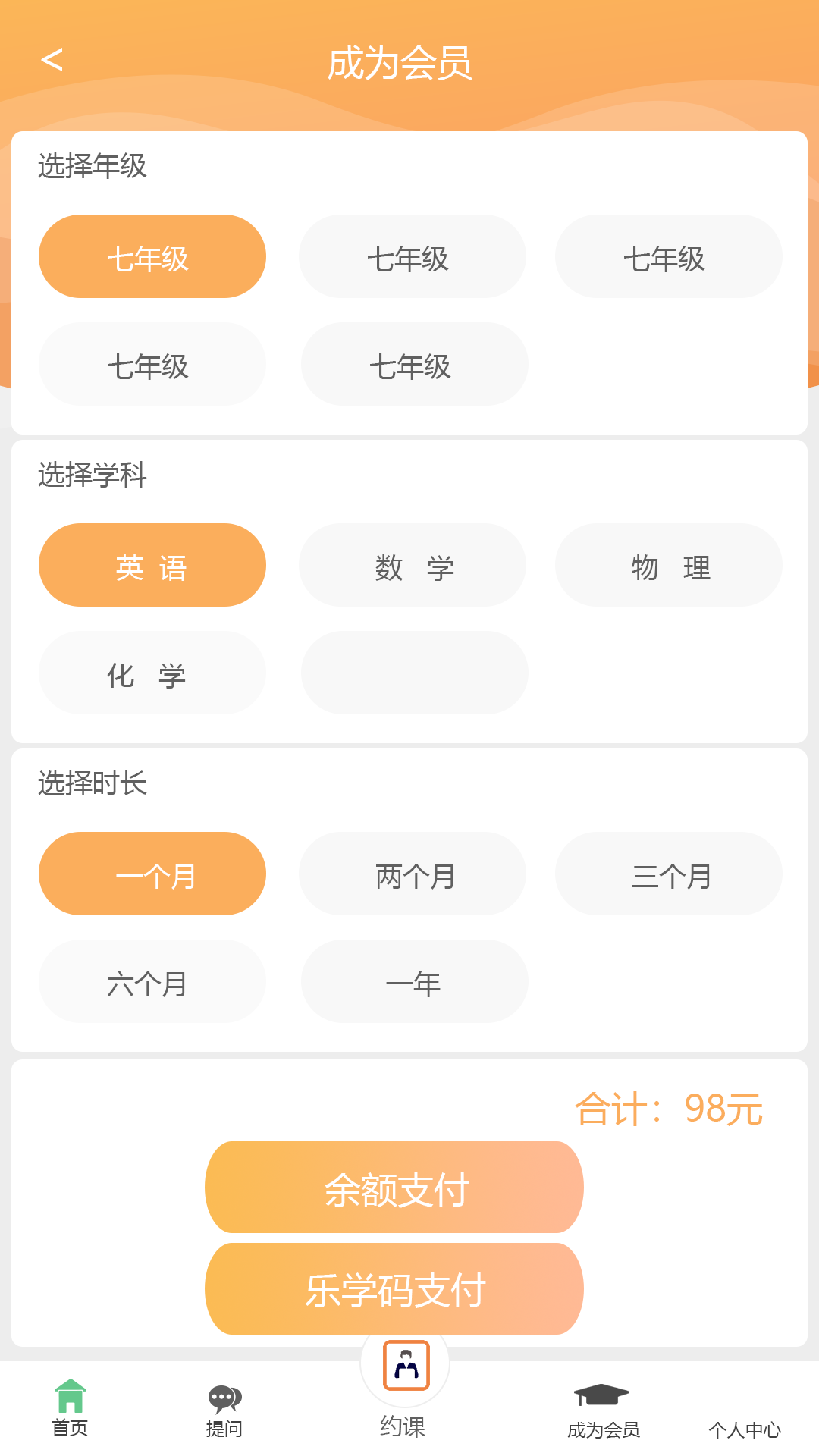This screenshot has width=819, height=1456.
Task: Pay using 乐学码支付
Action: pos(394,1289)
